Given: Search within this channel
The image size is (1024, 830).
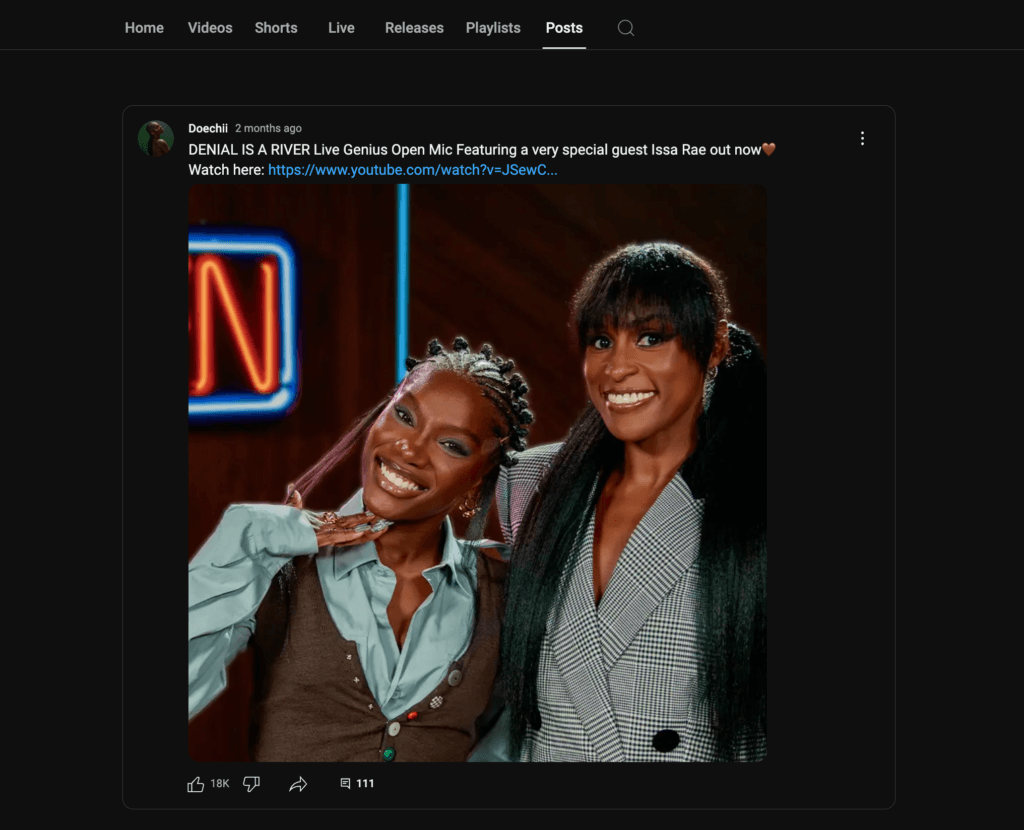Looking at the screenshot, I should (626, 28).
